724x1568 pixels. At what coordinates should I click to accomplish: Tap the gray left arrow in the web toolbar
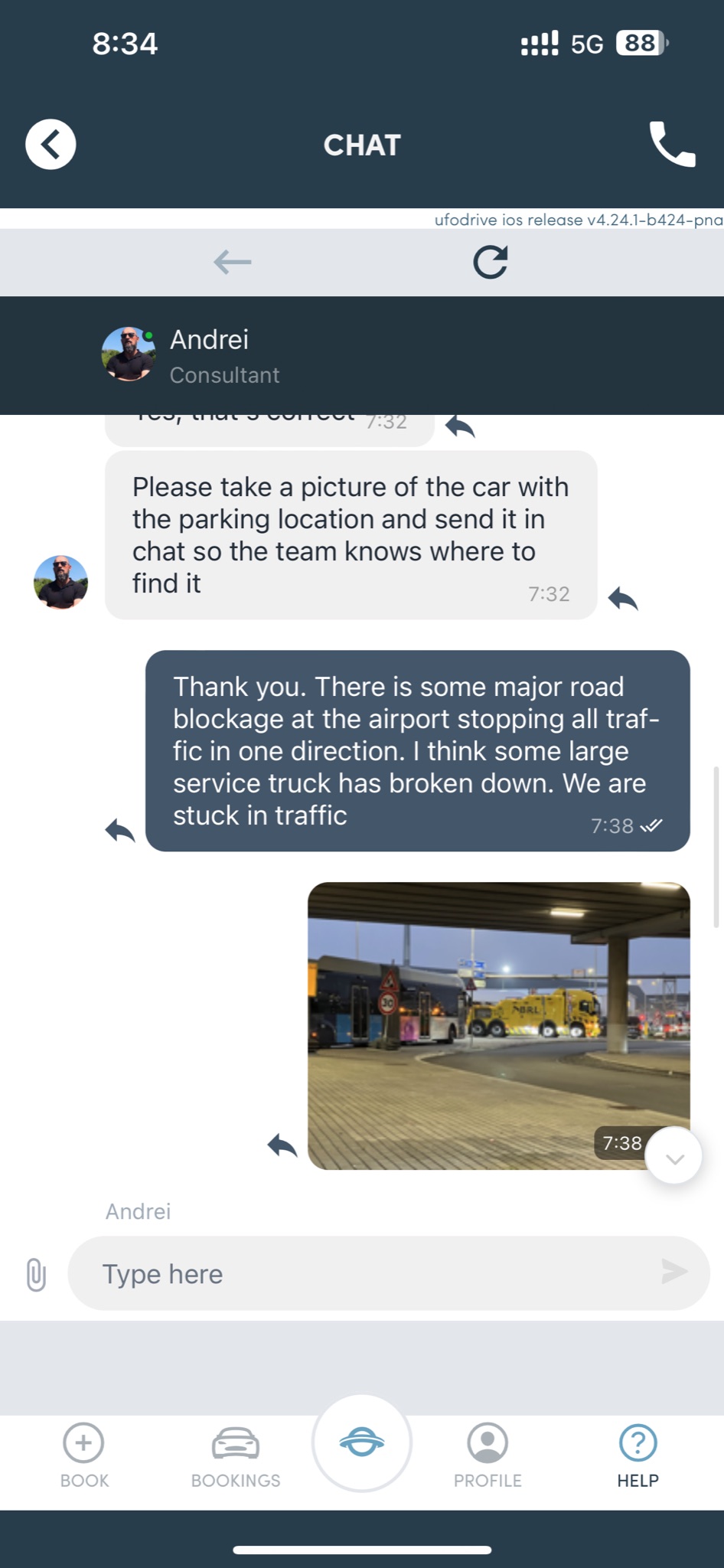[x=233, y=262]
